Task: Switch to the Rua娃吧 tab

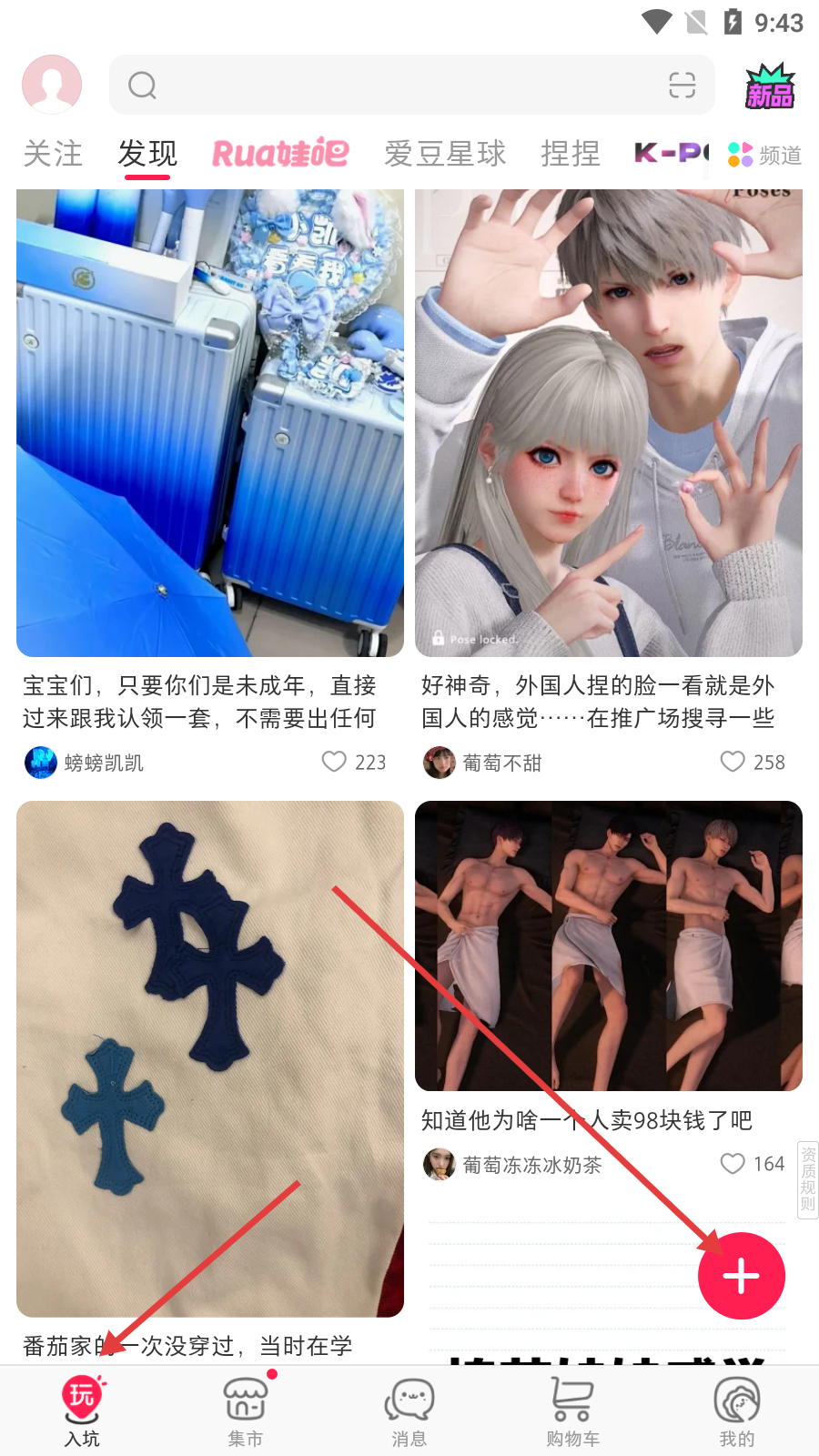Action: 280,154
